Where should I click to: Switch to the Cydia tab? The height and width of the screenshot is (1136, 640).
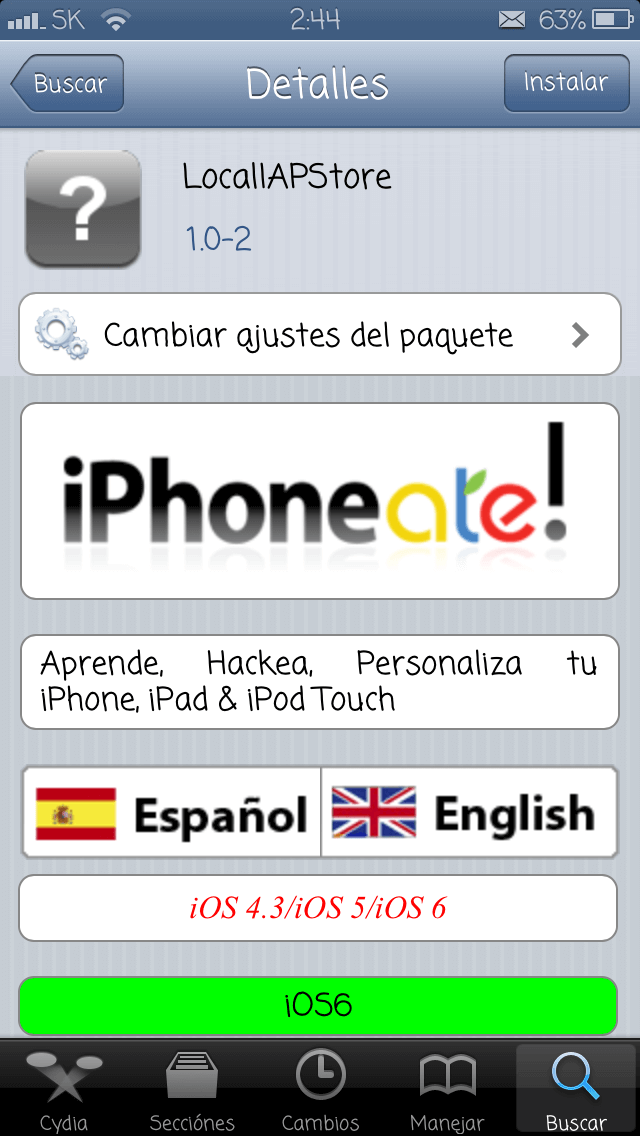point(64,1088)
